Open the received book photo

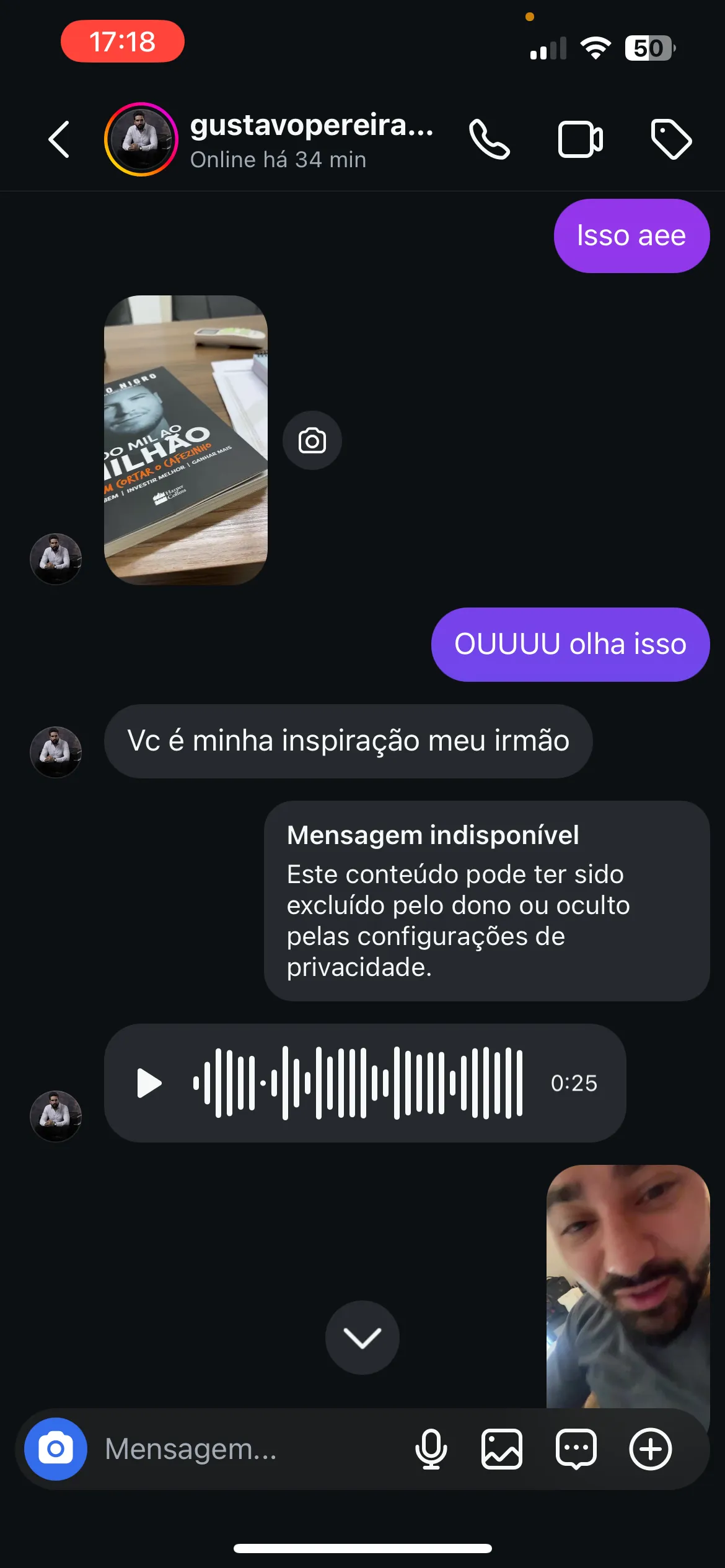[186, 440]
